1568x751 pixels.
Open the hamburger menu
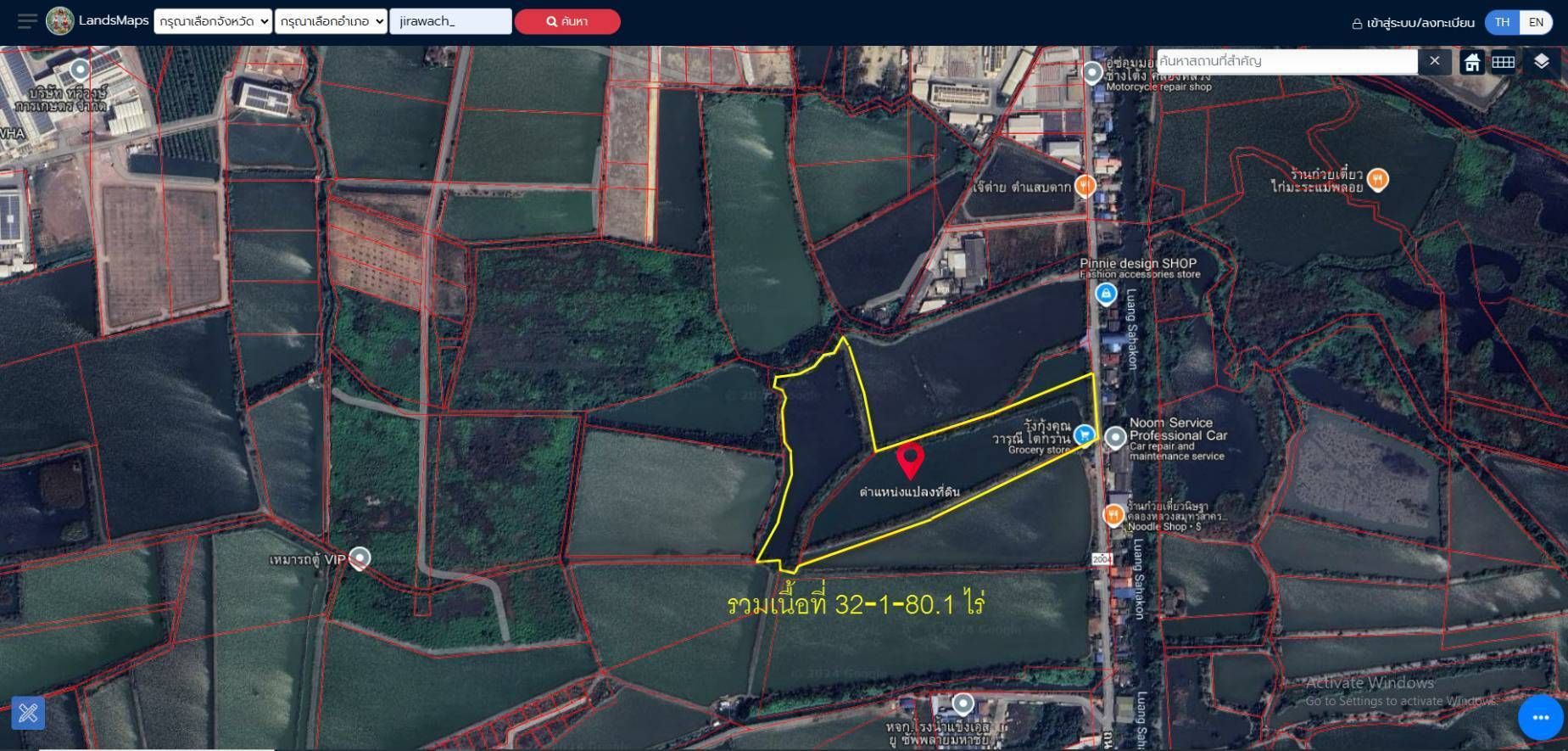27,21
